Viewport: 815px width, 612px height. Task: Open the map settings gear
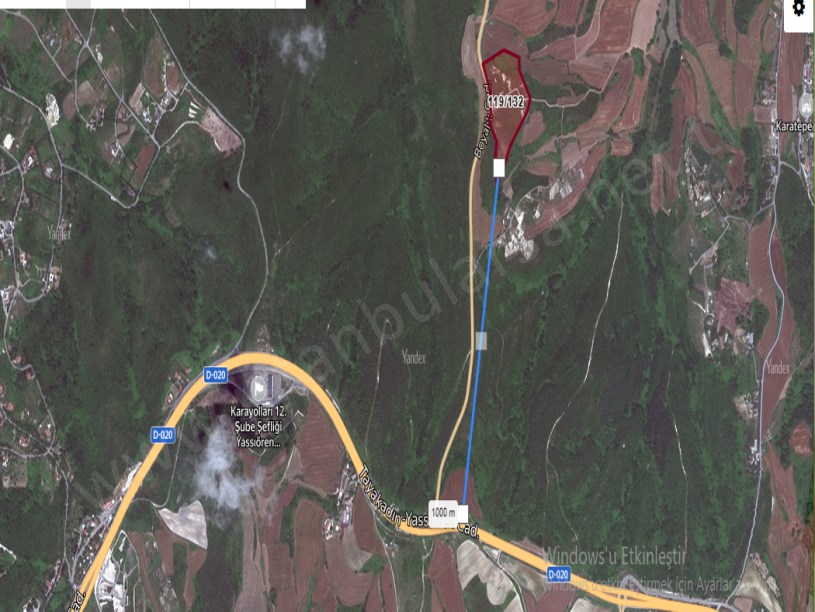point(798,8)
